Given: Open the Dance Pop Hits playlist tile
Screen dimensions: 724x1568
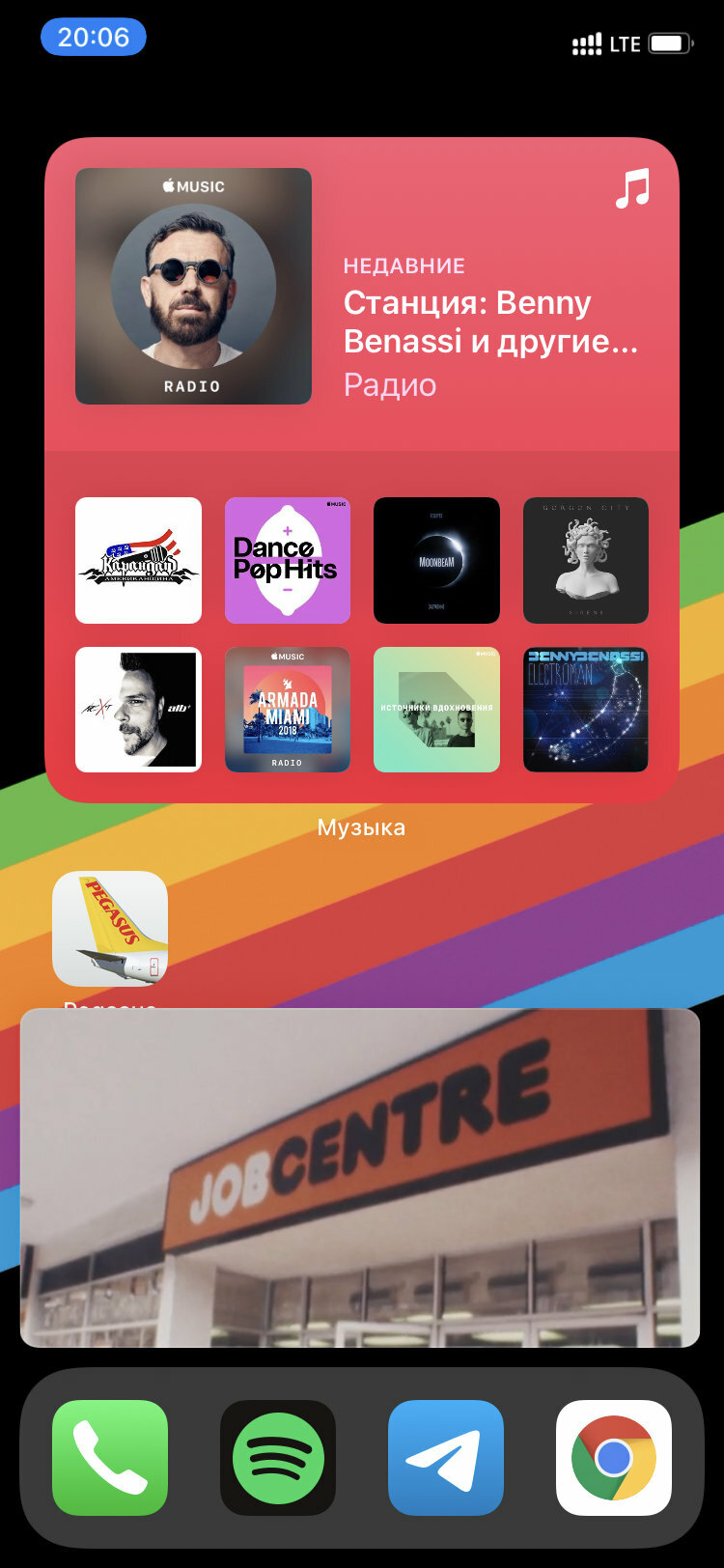Looking at the screenshot, I should pos(288,560).
